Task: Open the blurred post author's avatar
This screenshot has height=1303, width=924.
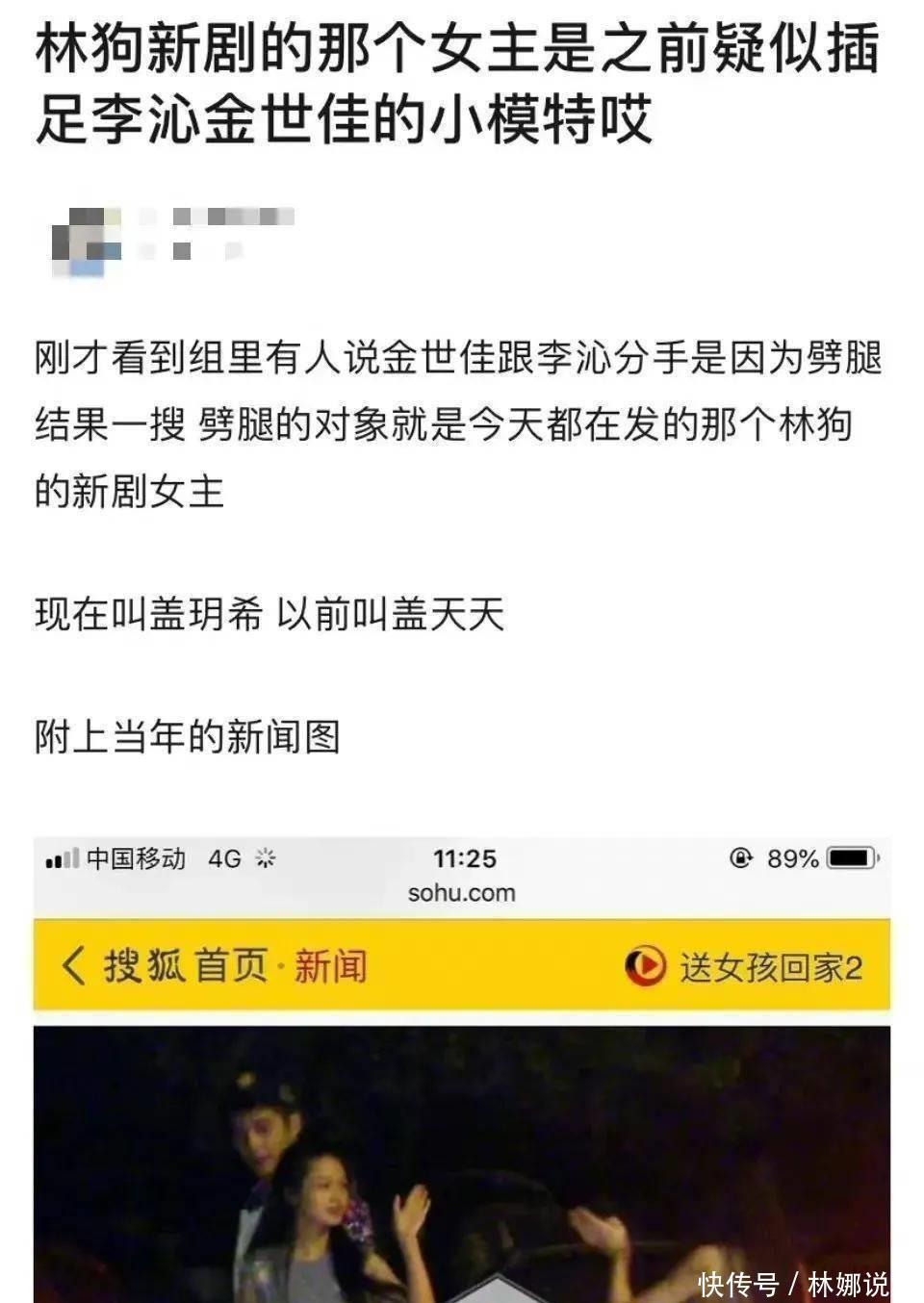Action: (x=87, y=241)
